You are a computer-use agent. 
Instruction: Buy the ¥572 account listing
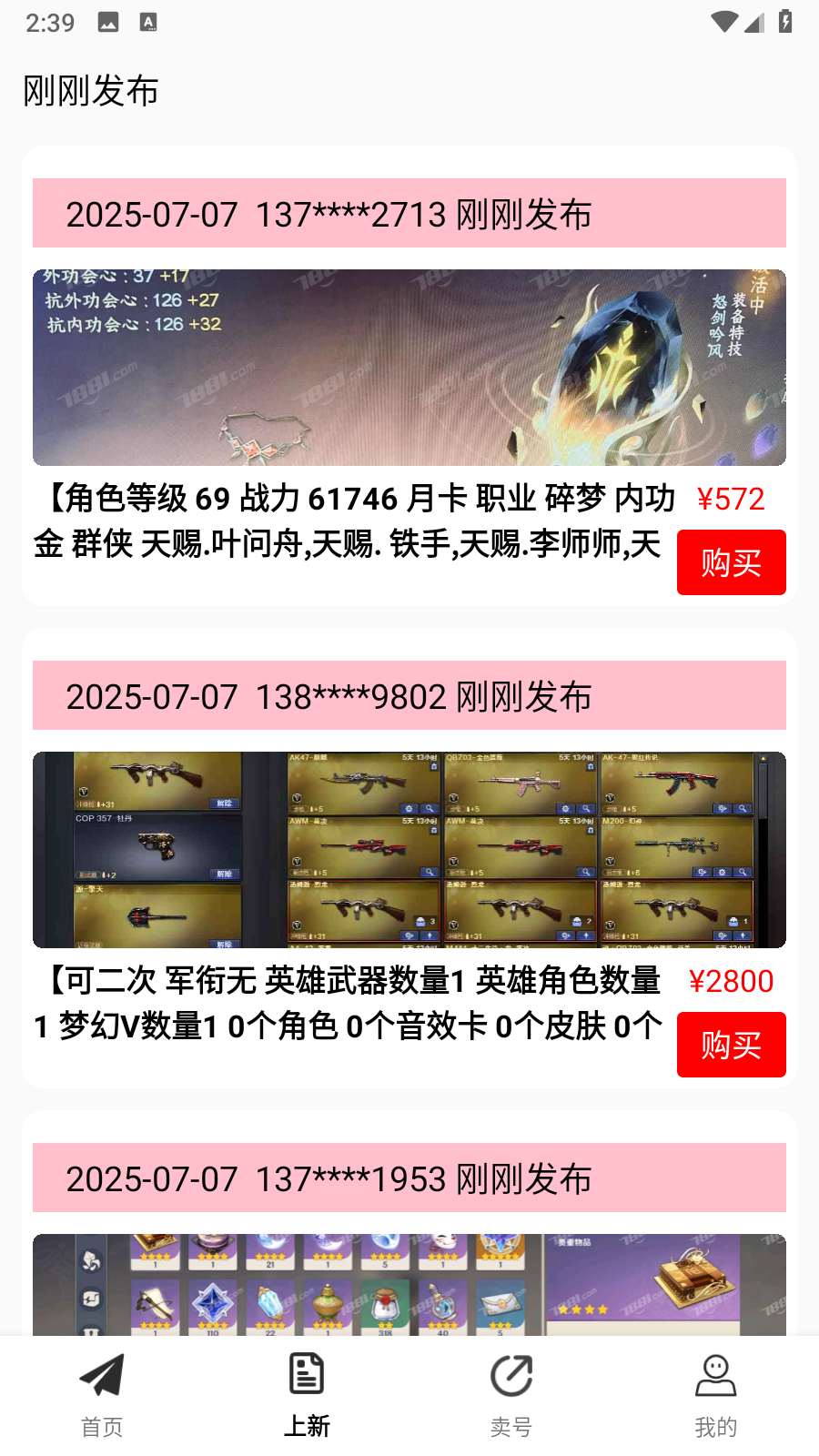[x=731, y=562]
